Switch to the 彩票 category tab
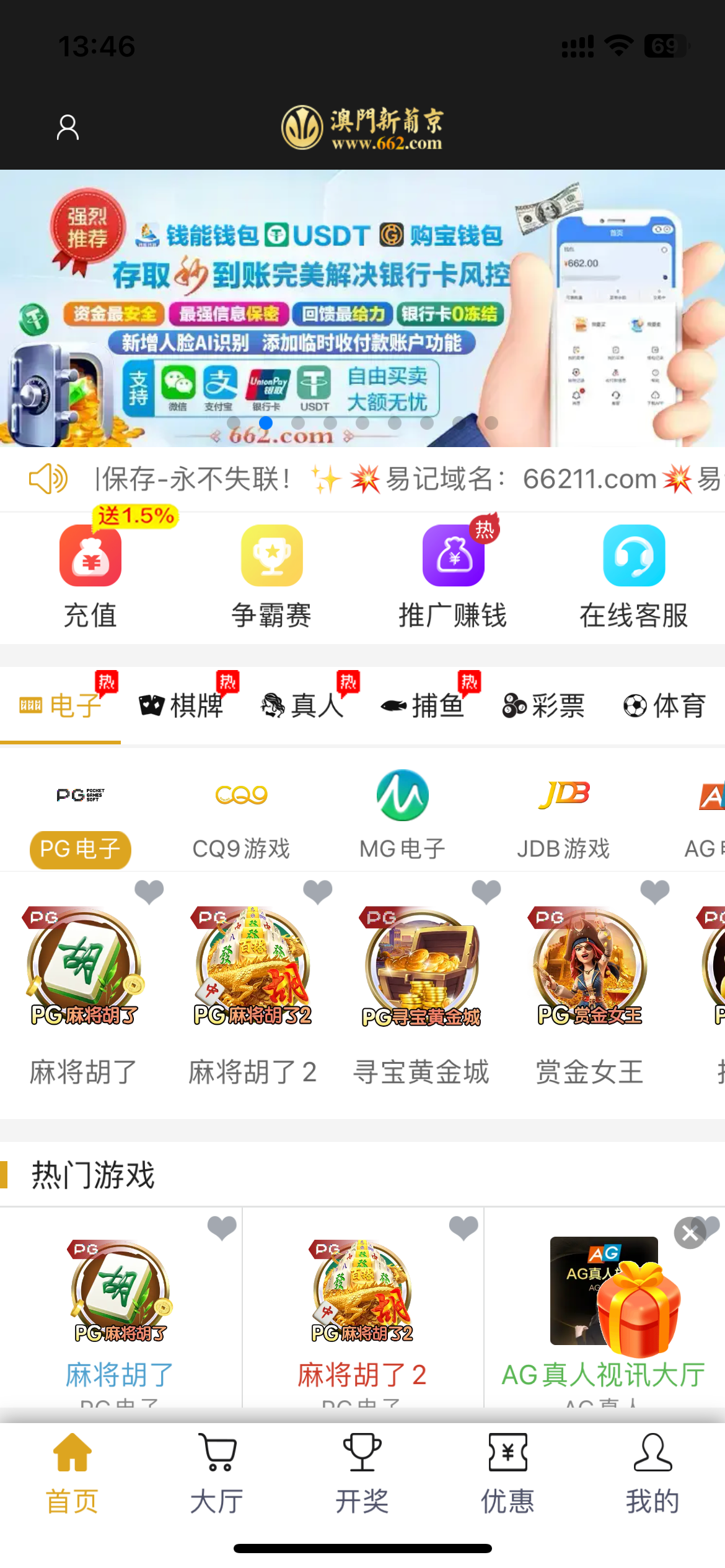 (544, 706)
